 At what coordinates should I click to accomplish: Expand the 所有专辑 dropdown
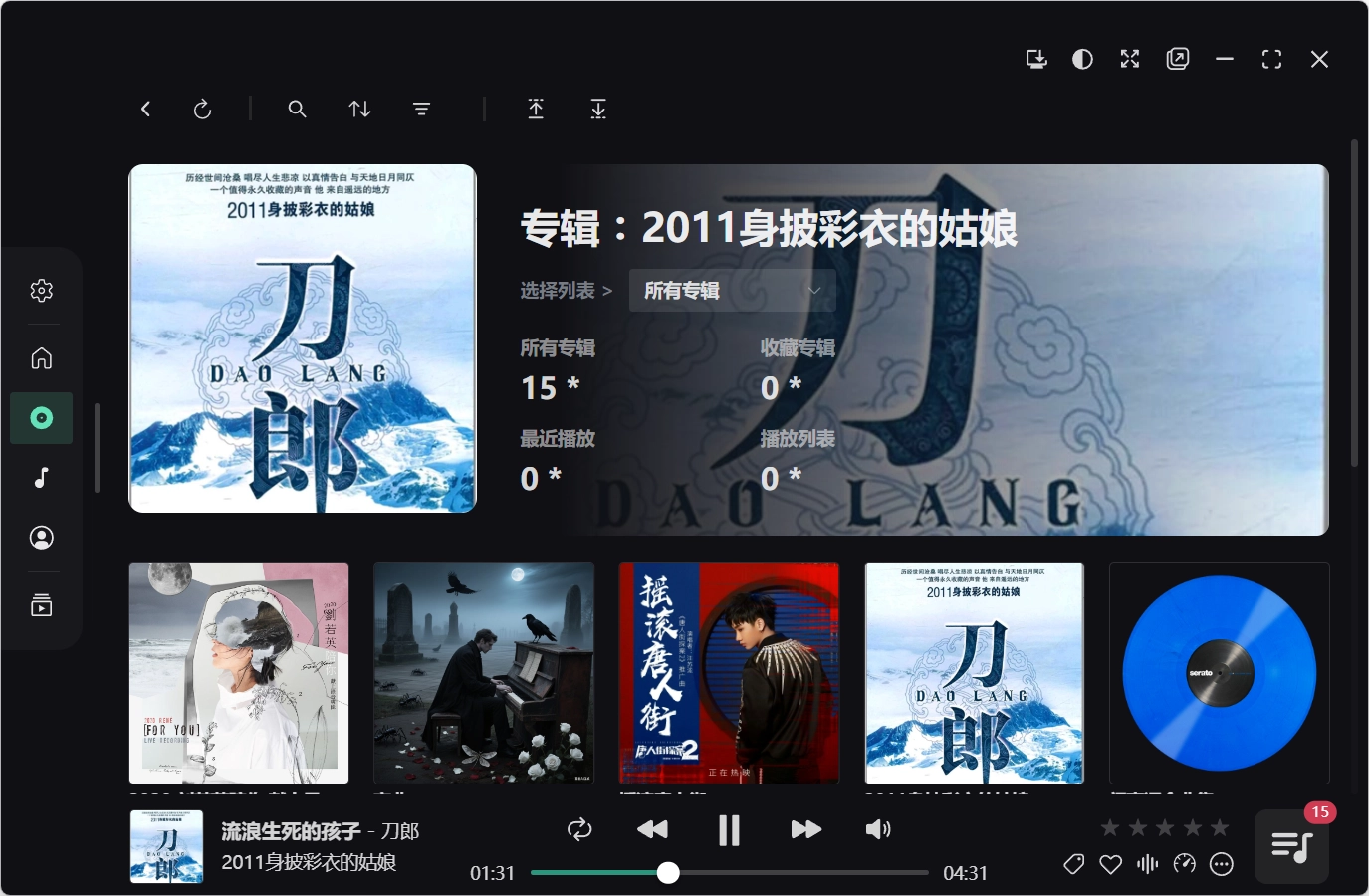pos(732,291)
